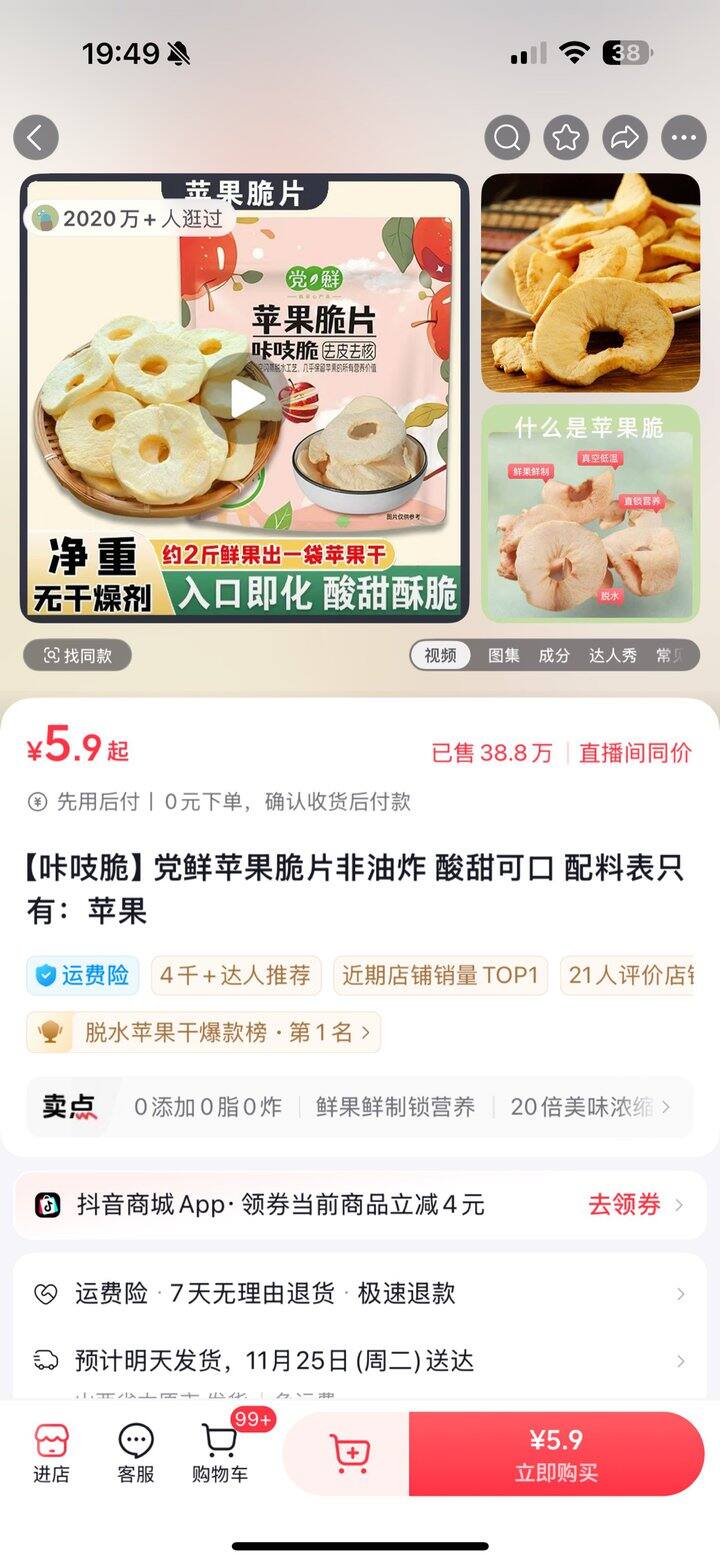
Task: Open search from the top bar
Action: (x=507, y=138)
